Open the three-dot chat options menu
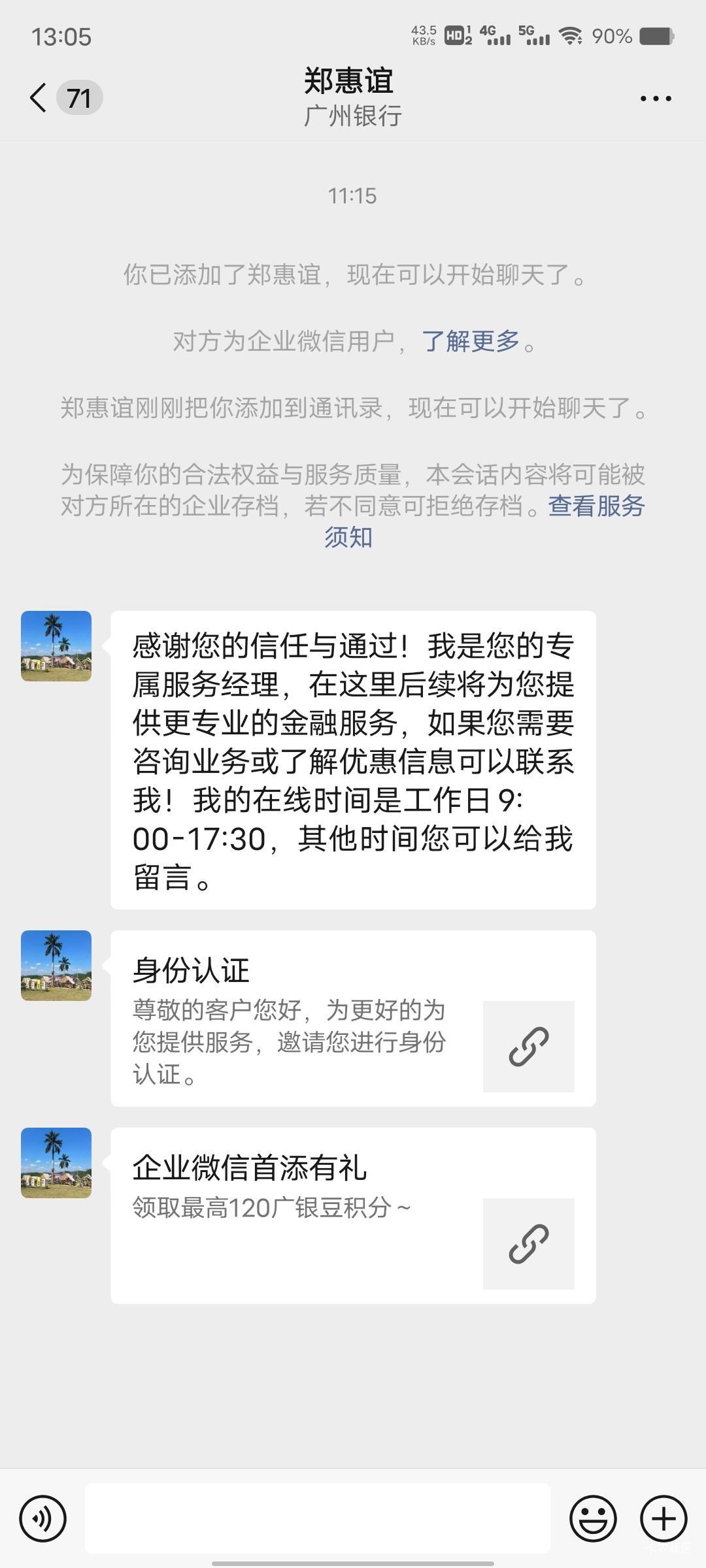 [x=655, y=99]
